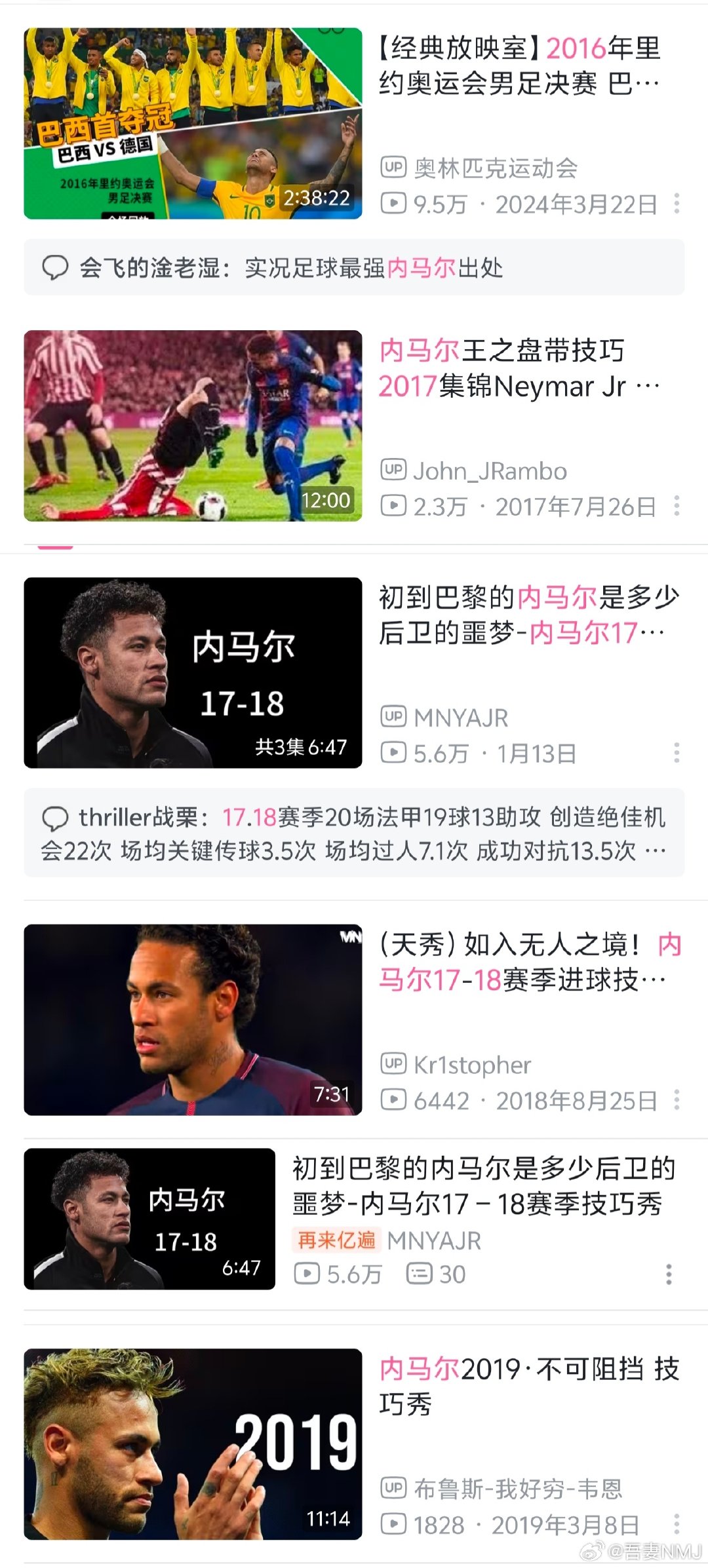Open the overflow menu for the 再来亿遍 video
708x1568 pixels.
[669, 1274]
